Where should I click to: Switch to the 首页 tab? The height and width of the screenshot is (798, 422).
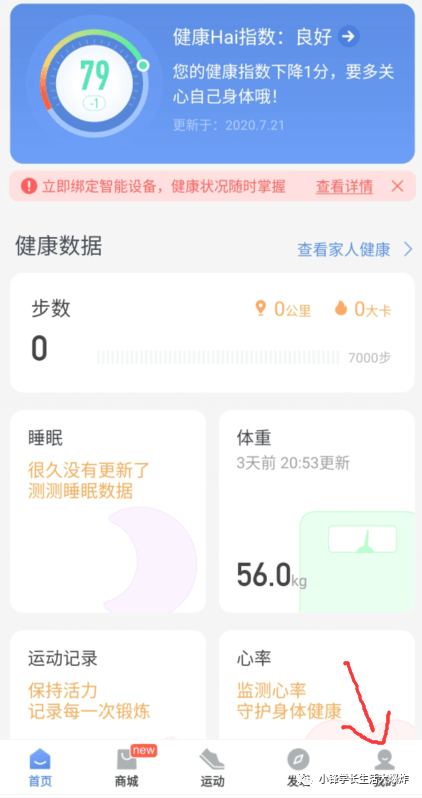click(40, 767)
